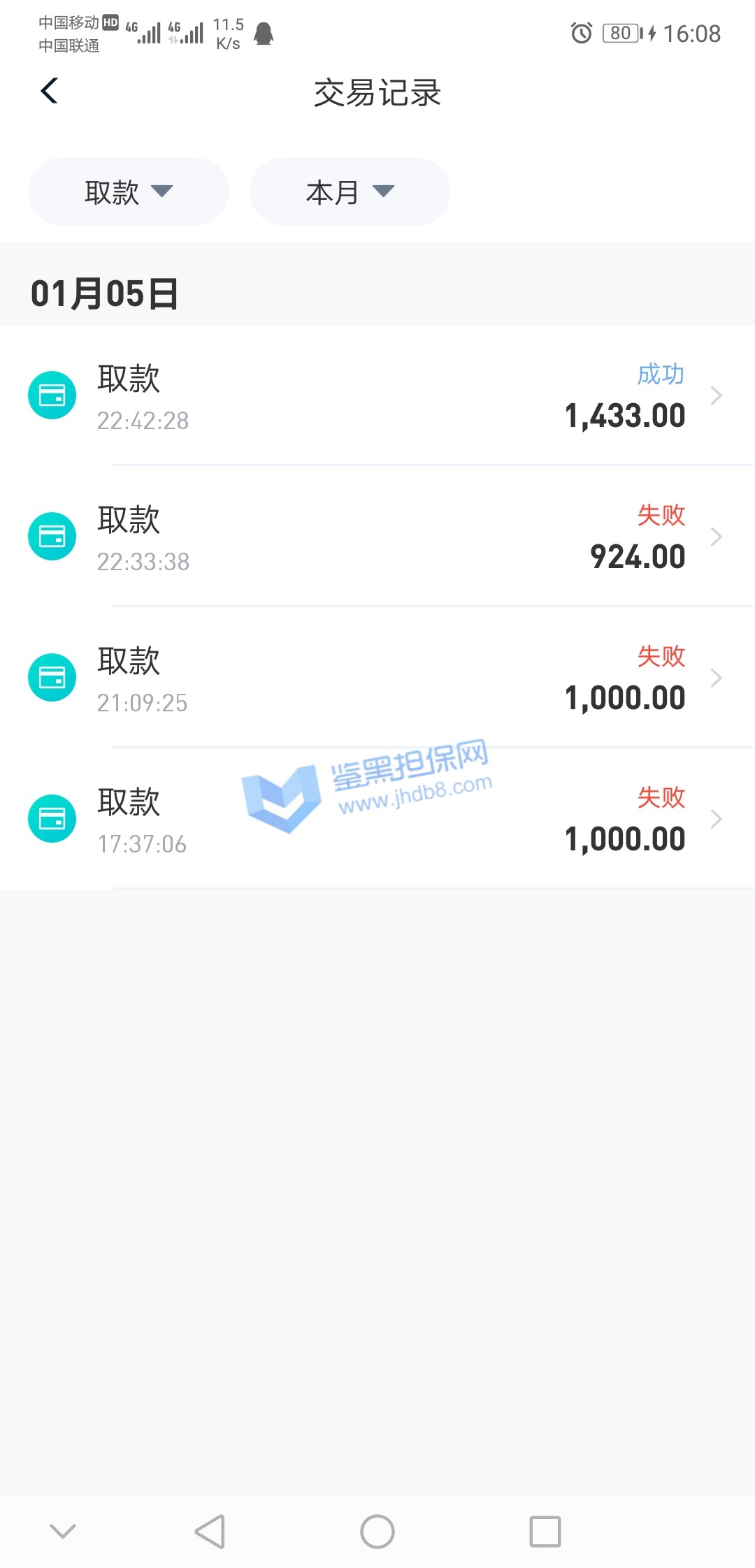The image size is (755, 1568).
Task: Open the failed withdrawal at 21:09:25
Action: [377, 678]
